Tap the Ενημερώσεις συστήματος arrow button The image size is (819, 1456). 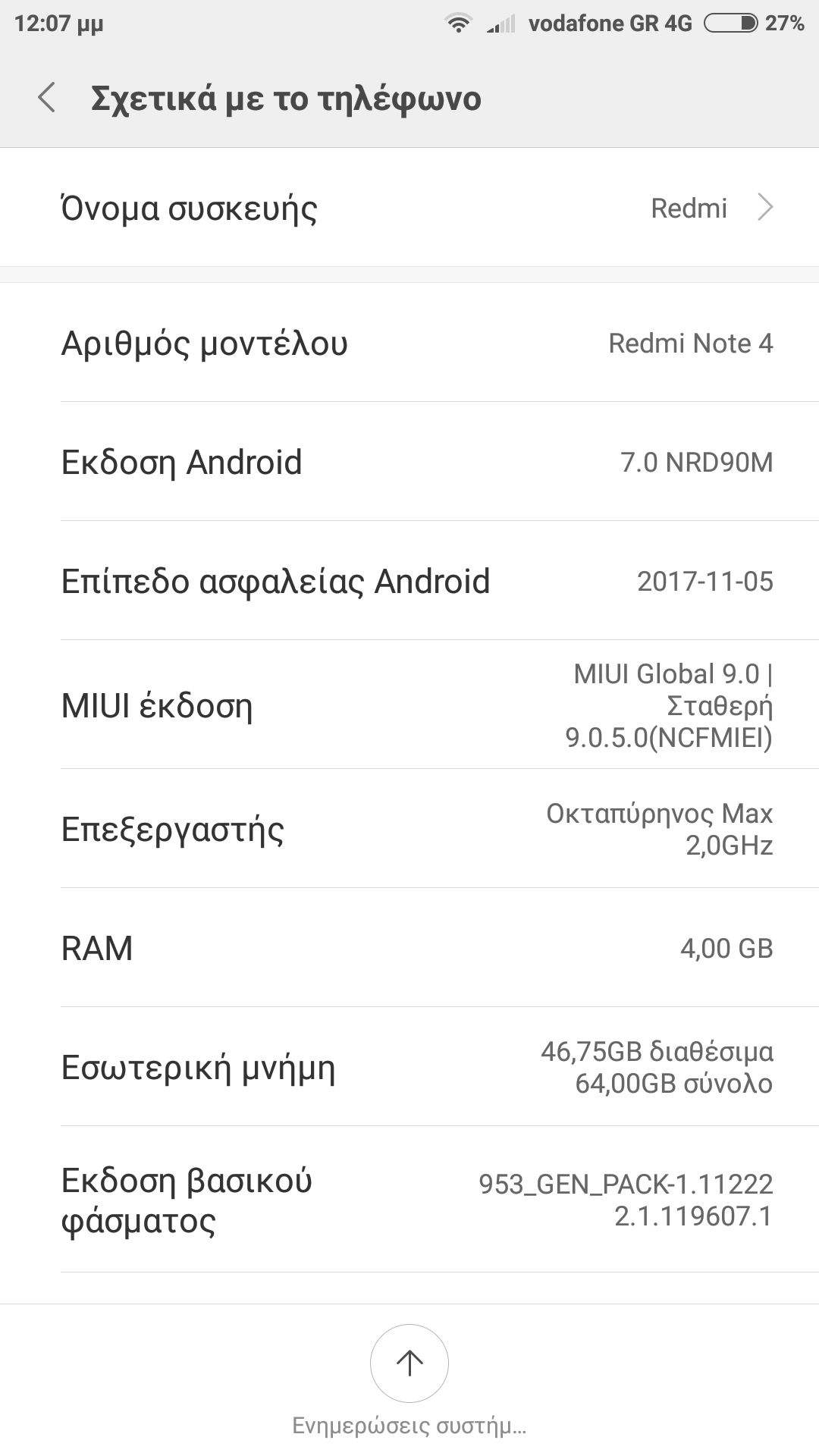409,1363
